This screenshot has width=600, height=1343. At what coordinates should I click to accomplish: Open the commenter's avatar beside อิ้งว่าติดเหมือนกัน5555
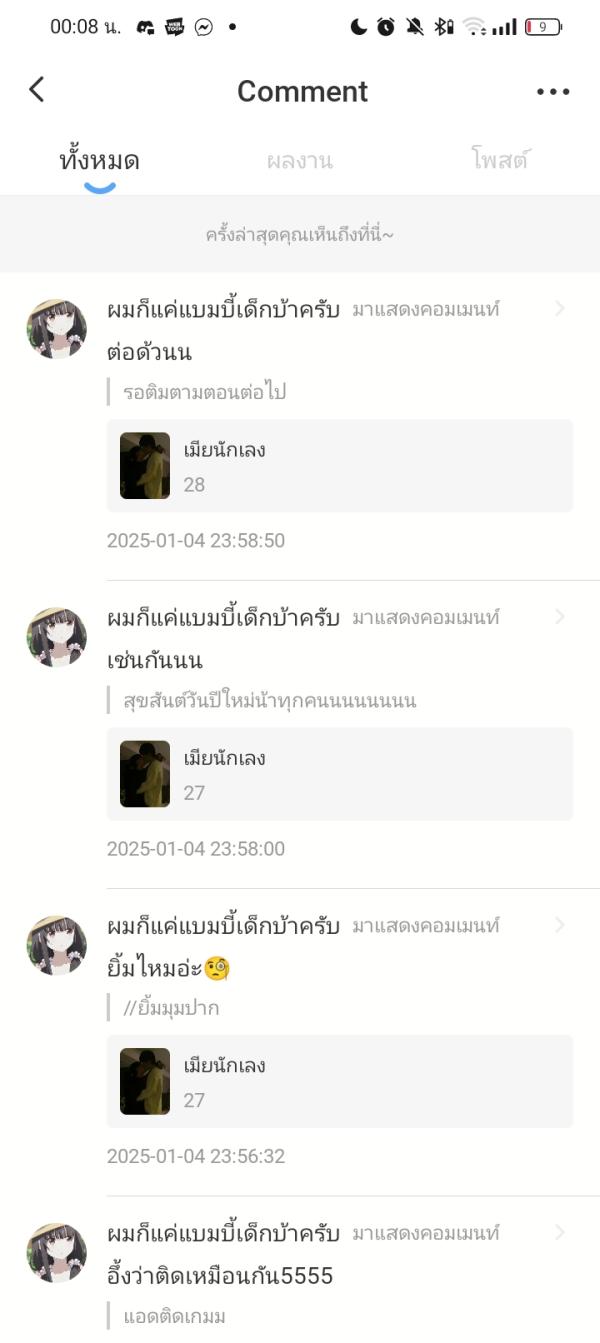(x=56, y=1252)
